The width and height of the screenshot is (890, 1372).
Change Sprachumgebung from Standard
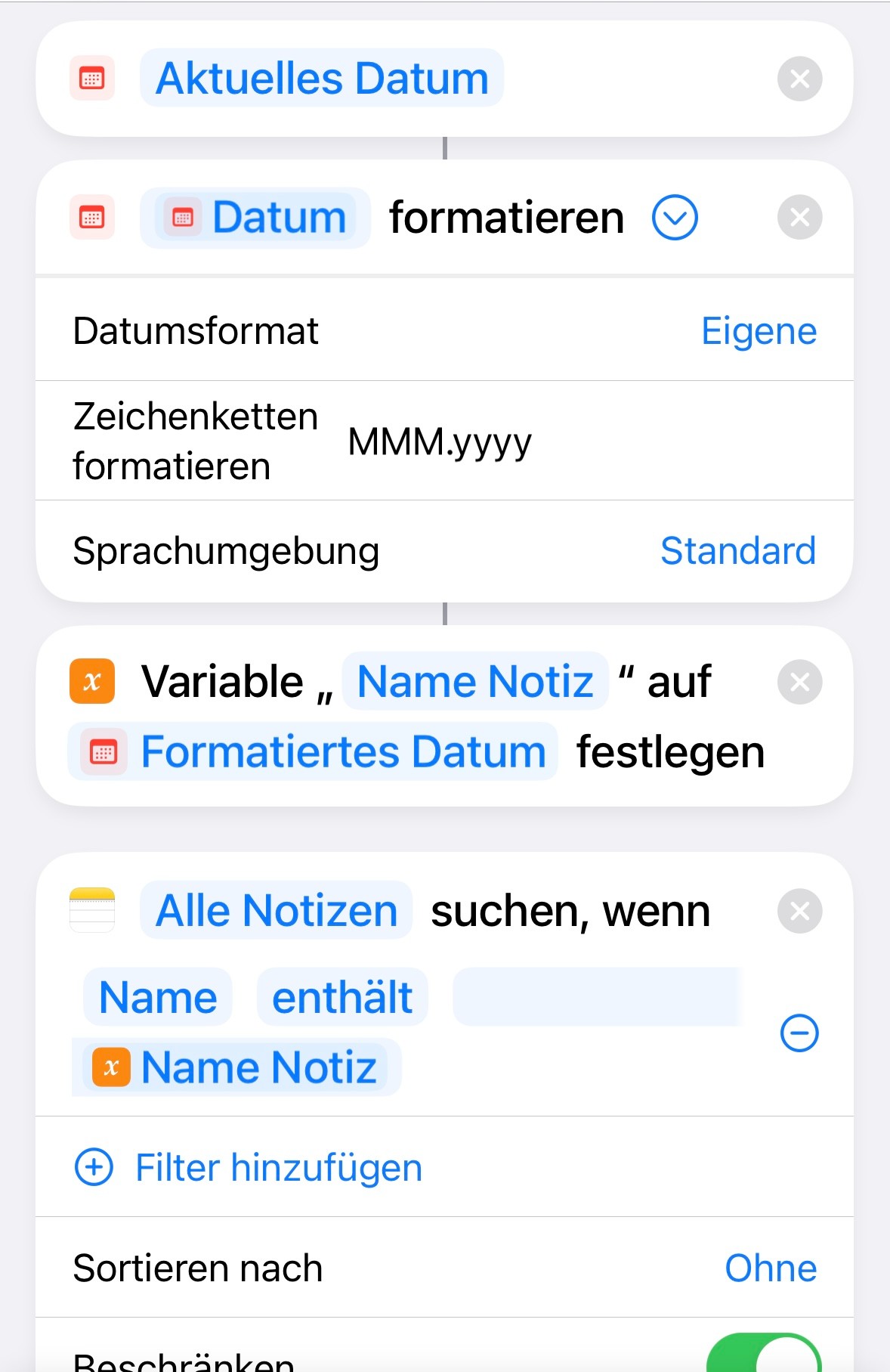(738, 551)
